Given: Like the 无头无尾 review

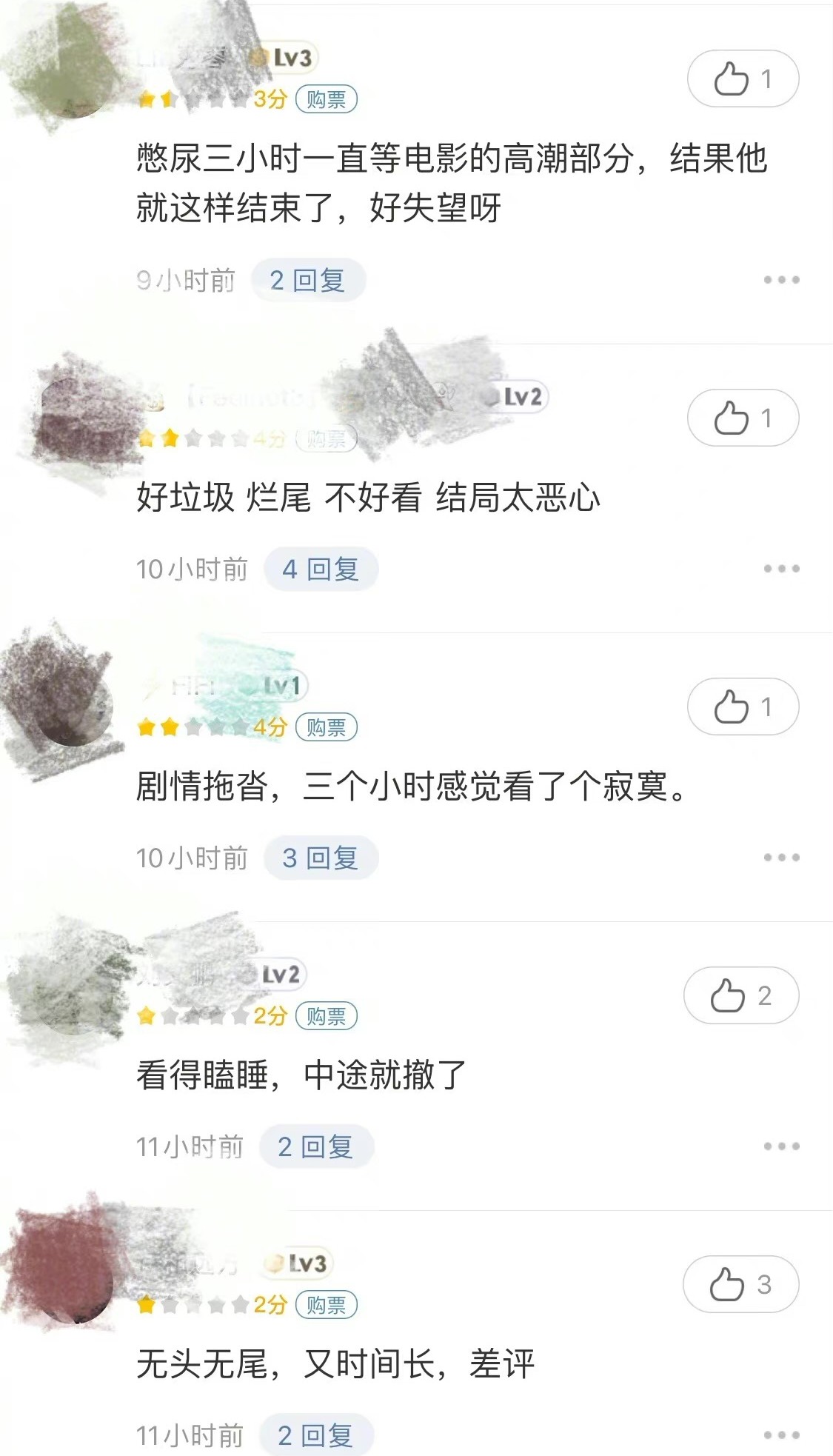Looking at the screenshot, I should 740,1284.
